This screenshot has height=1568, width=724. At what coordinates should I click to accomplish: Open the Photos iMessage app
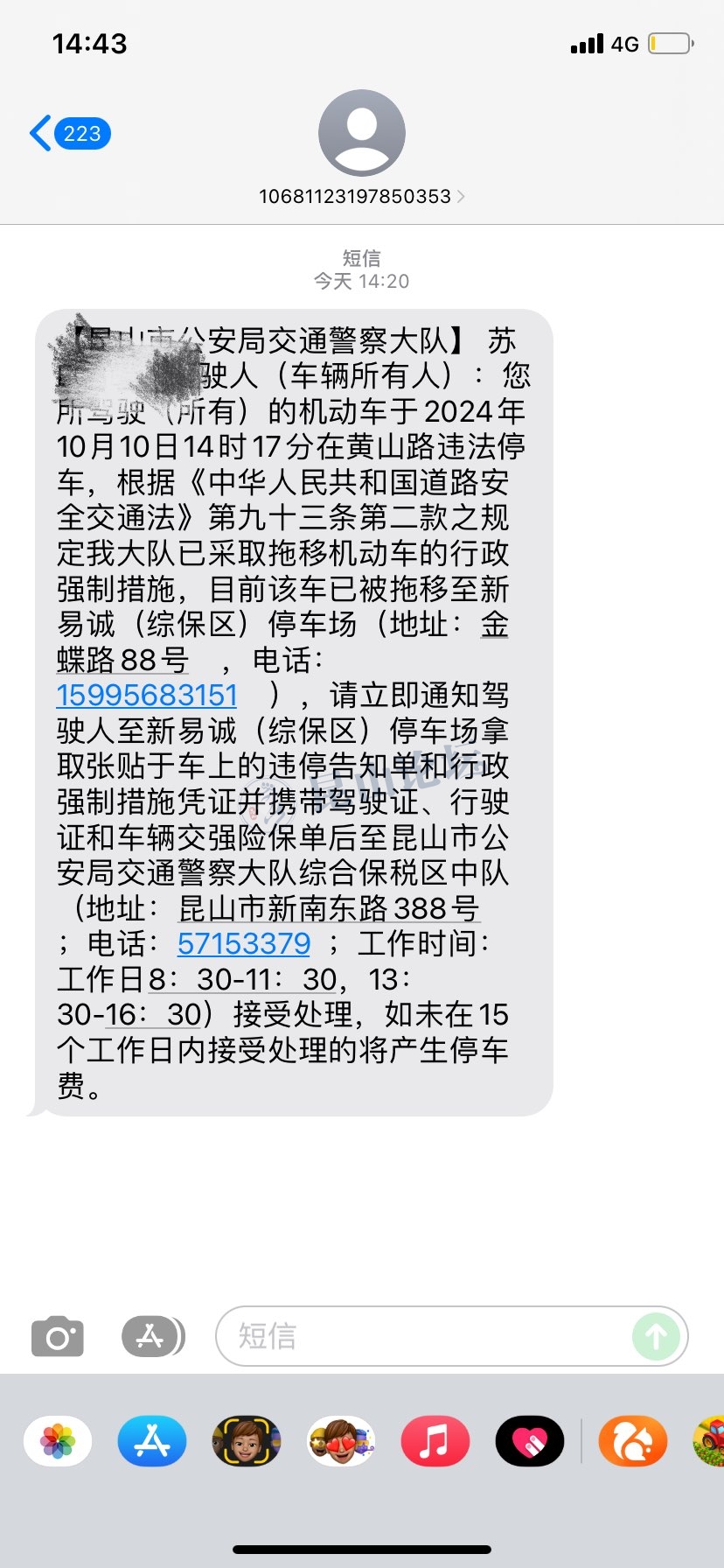click(x=58, y=1440)
